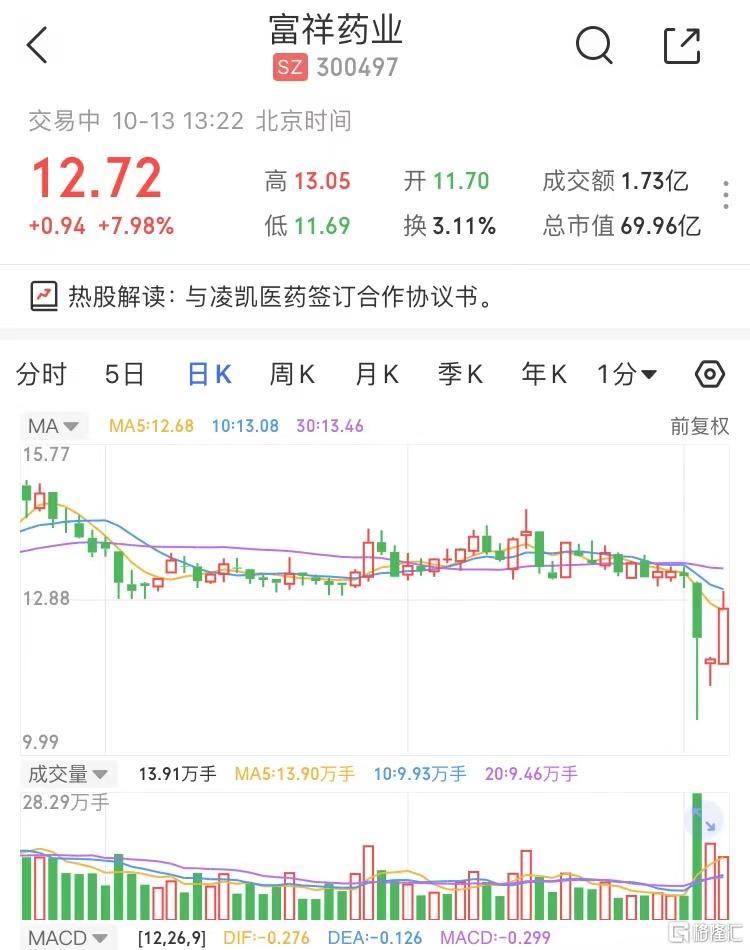Screen dimensions: 750x950
Task: Open stock search magnifier
Action: [x=594, y=46]
